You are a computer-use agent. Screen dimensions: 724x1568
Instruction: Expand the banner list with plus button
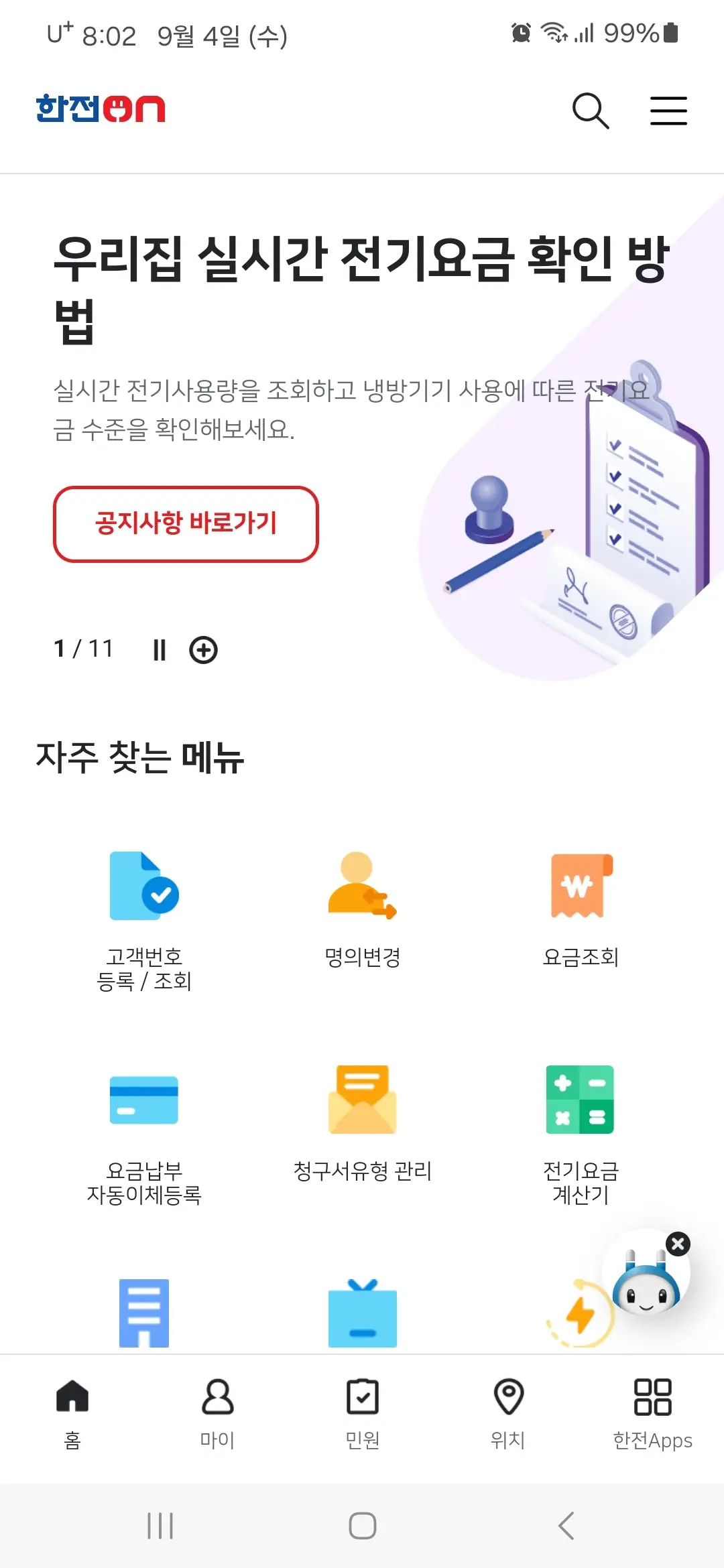204,649
